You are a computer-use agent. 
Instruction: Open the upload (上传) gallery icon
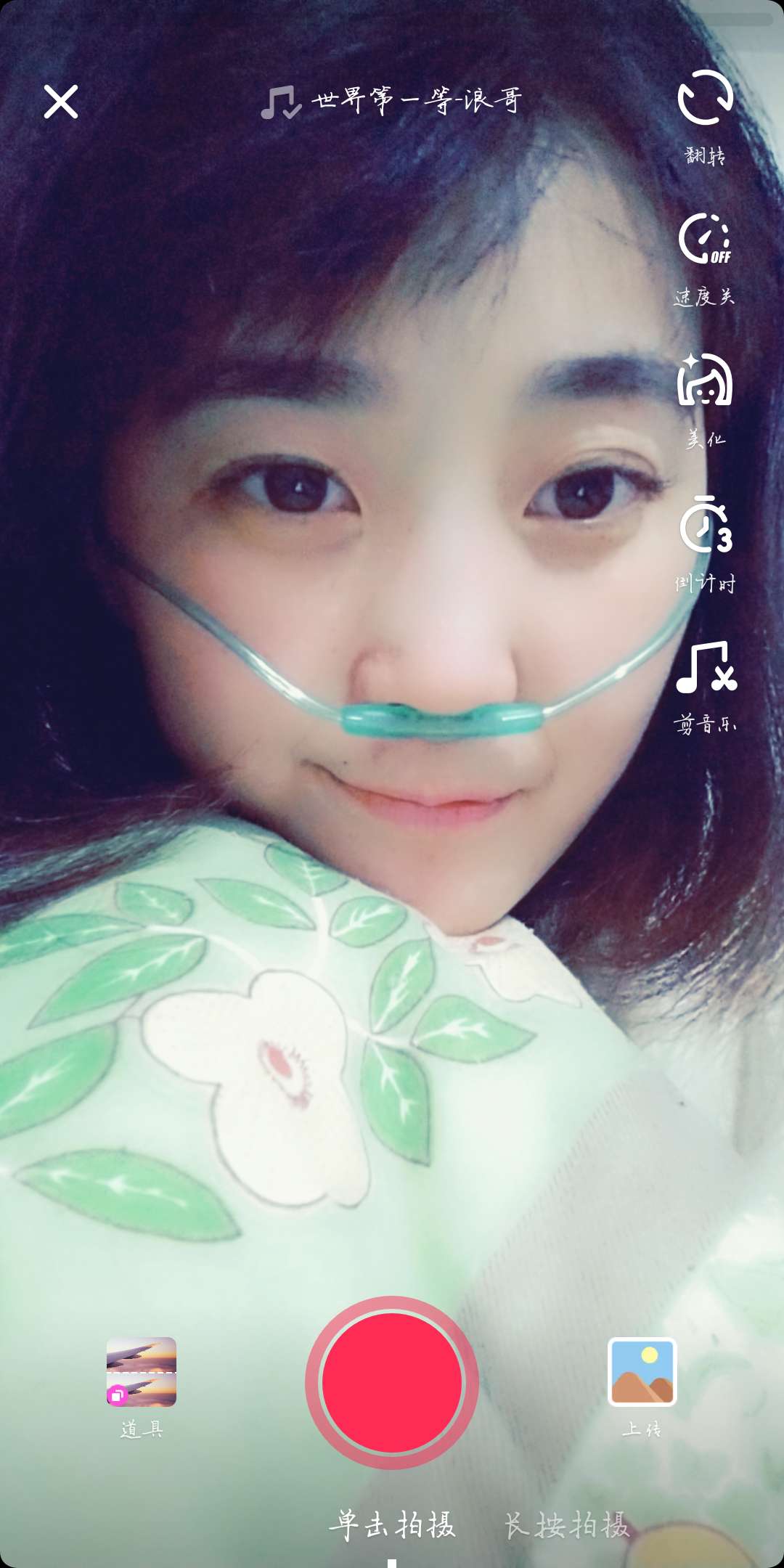[642, 1378]
